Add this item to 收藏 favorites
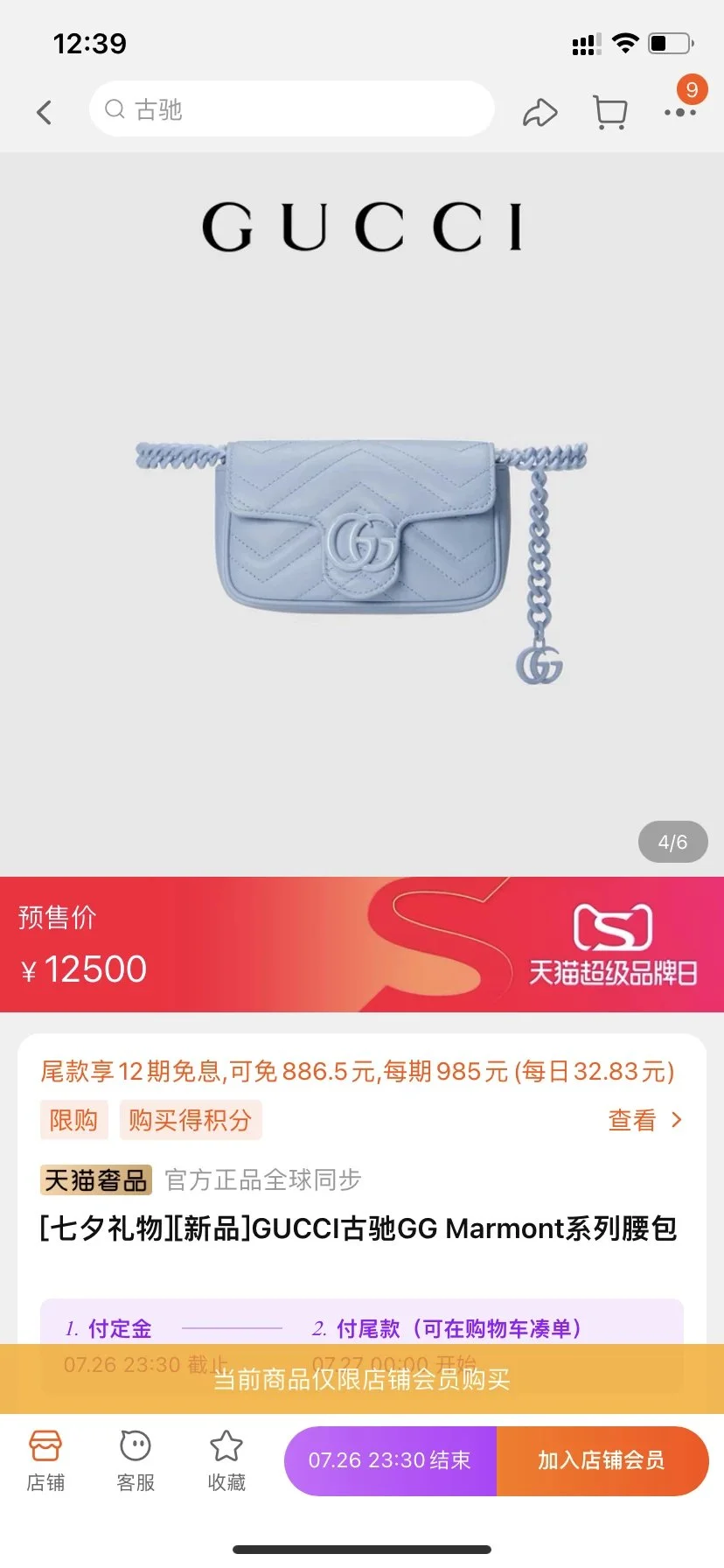The width and height of the screenshot is (724, 1568). pyautogui.click(x=226, y=1460)
